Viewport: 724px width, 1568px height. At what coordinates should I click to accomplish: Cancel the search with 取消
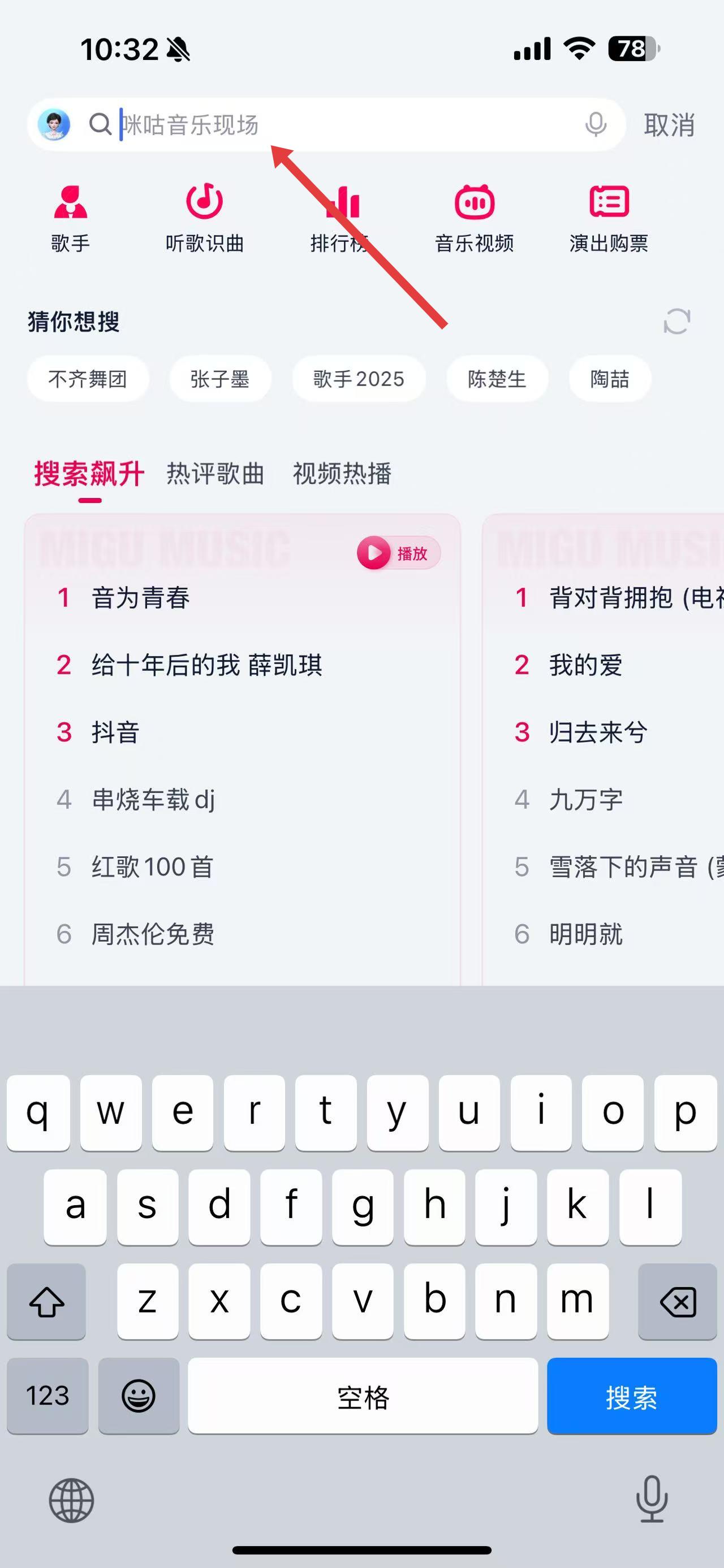click(669, 125)
